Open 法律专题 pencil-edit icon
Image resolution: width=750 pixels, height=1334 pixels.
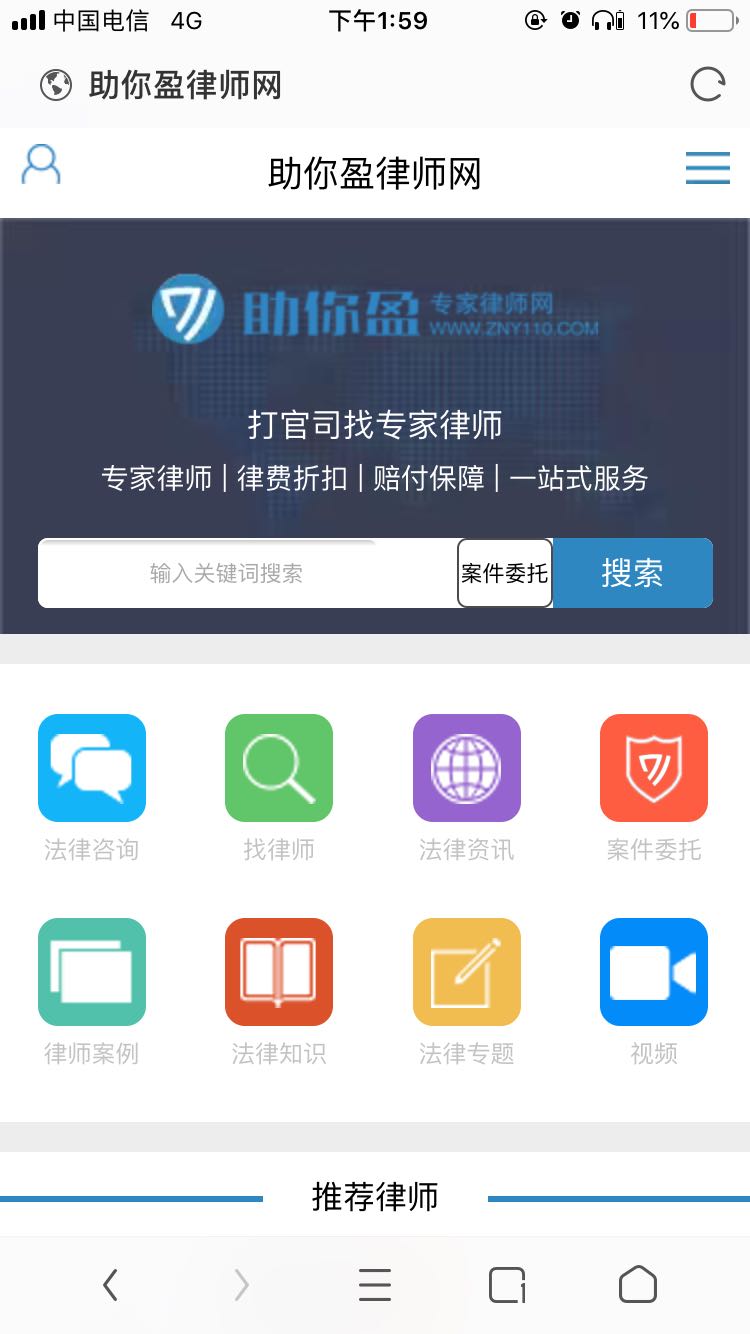[466, 971]
